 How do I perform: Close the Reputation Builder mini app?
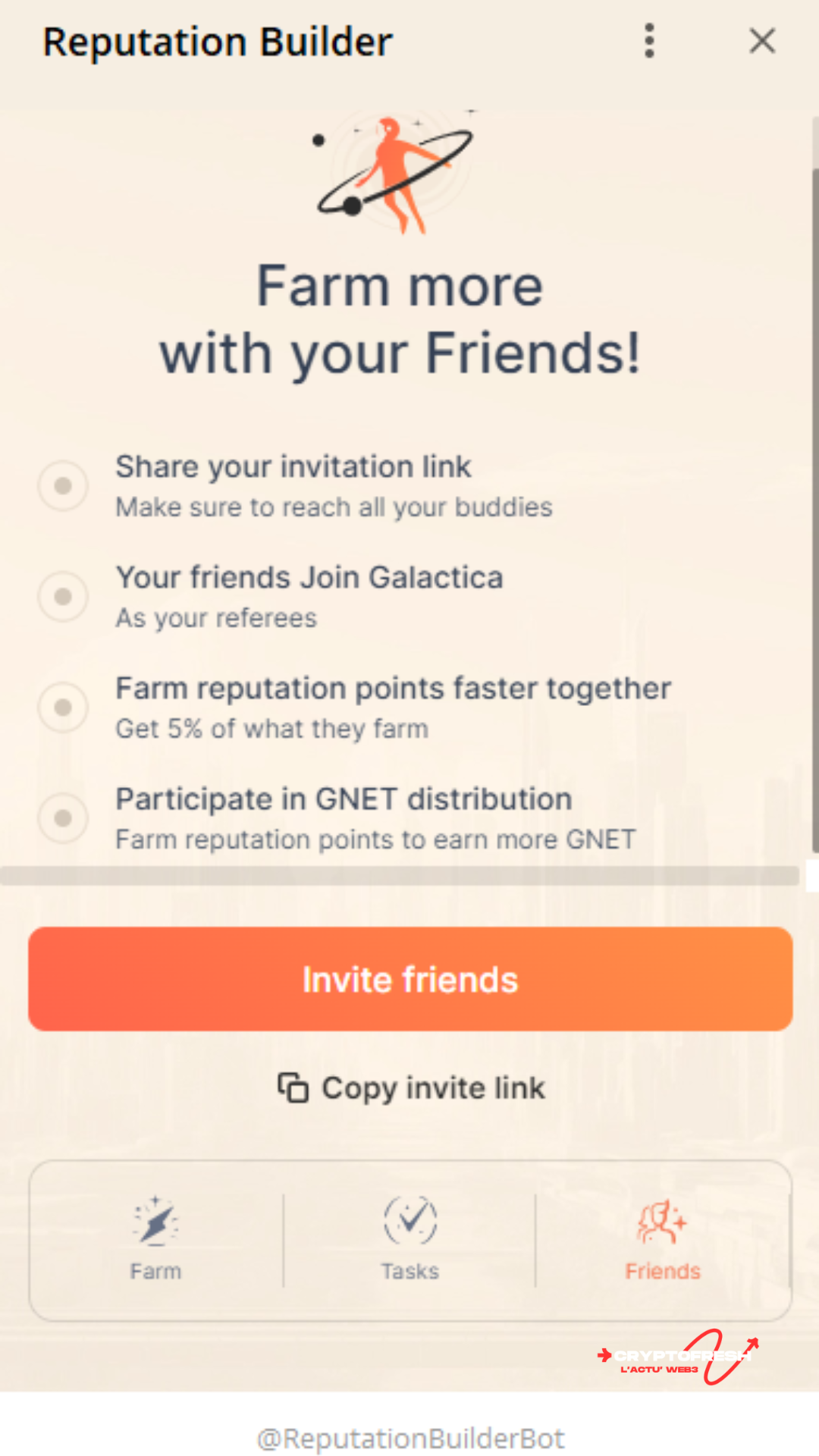[762, 41]
